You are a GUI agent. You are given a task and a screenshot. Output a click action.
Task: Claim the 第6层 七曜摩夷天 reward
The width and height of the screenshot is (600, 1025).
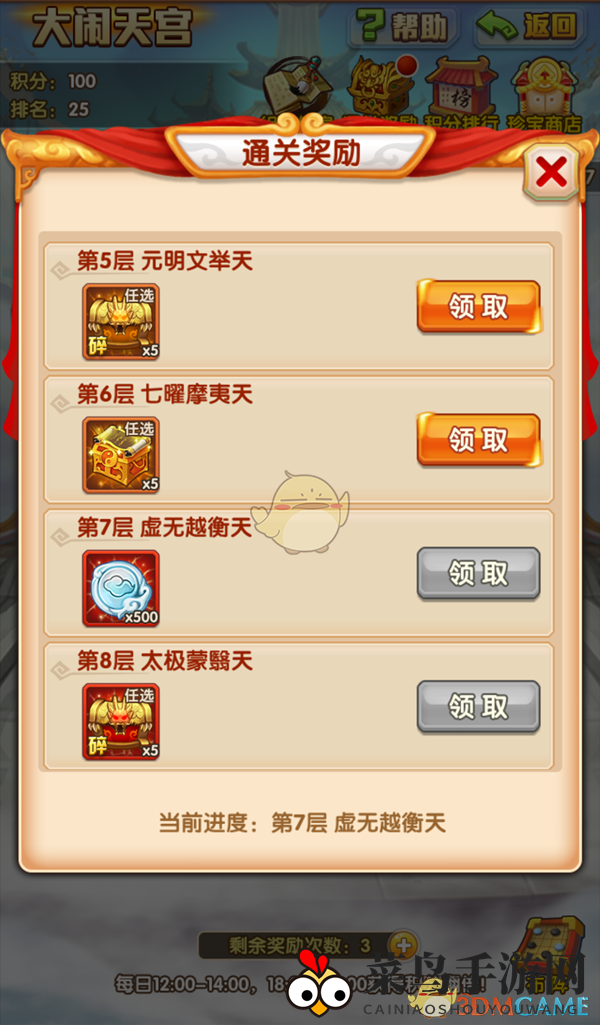(x=478, y=440)
